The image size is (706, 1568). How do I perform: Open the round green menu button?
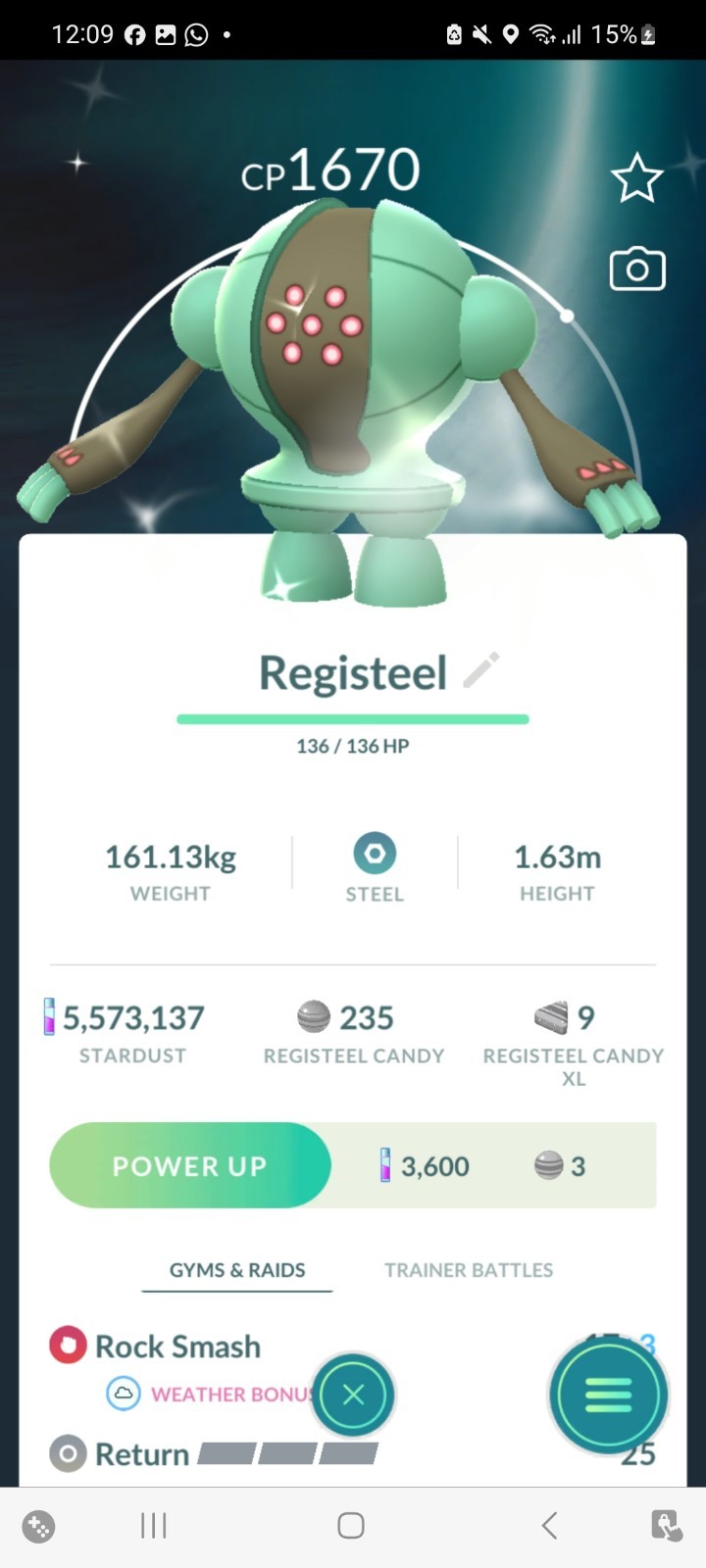pyautogui.click(x=608, y=1395)
